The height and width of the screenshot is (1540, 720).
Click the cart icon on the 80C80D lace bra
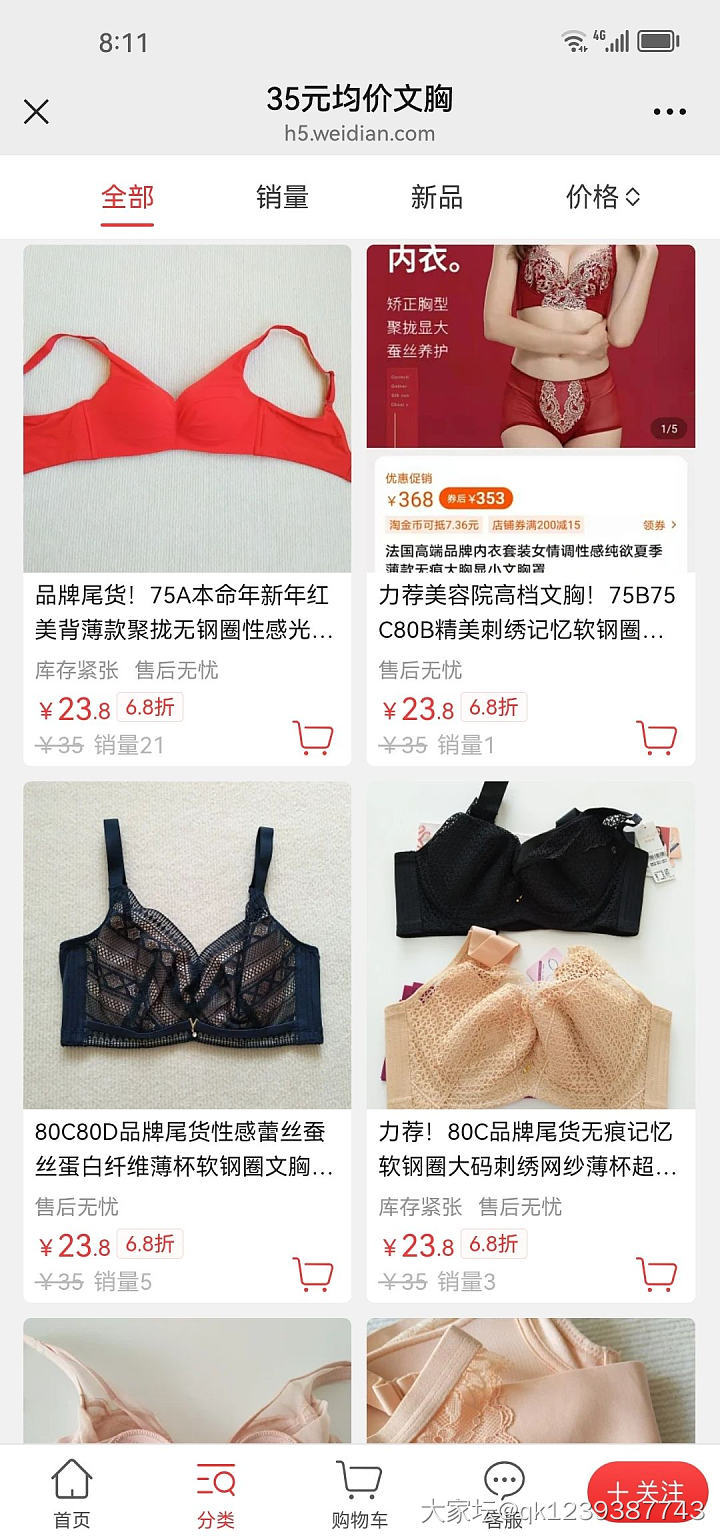click(315, 1272)
